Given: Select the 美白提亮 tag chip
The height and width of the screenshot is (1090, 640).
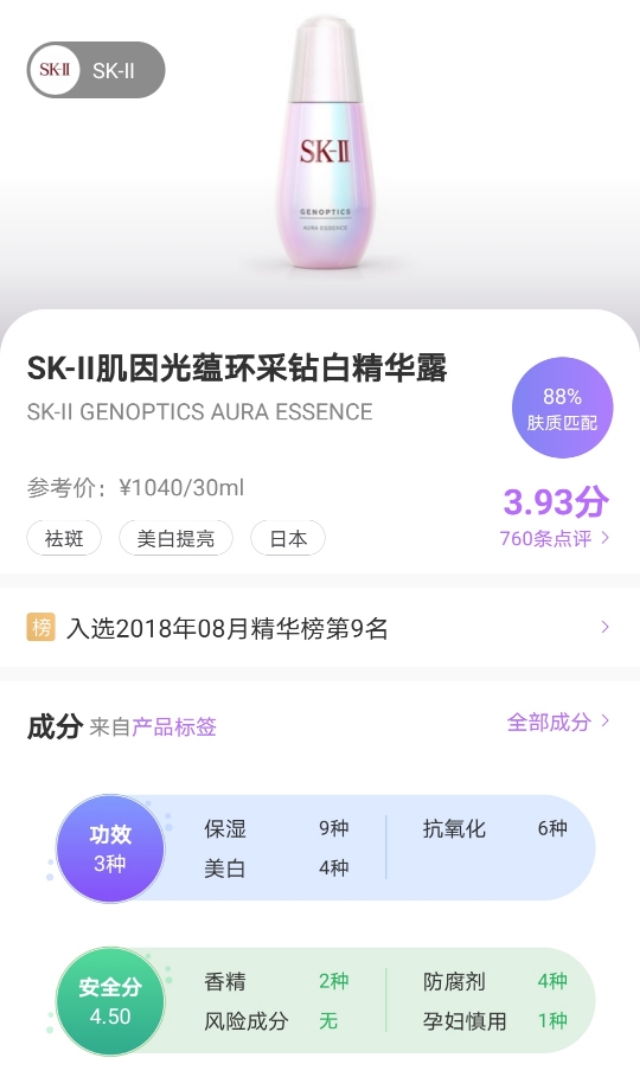Looking at the screenshot, I should [176, 539].
